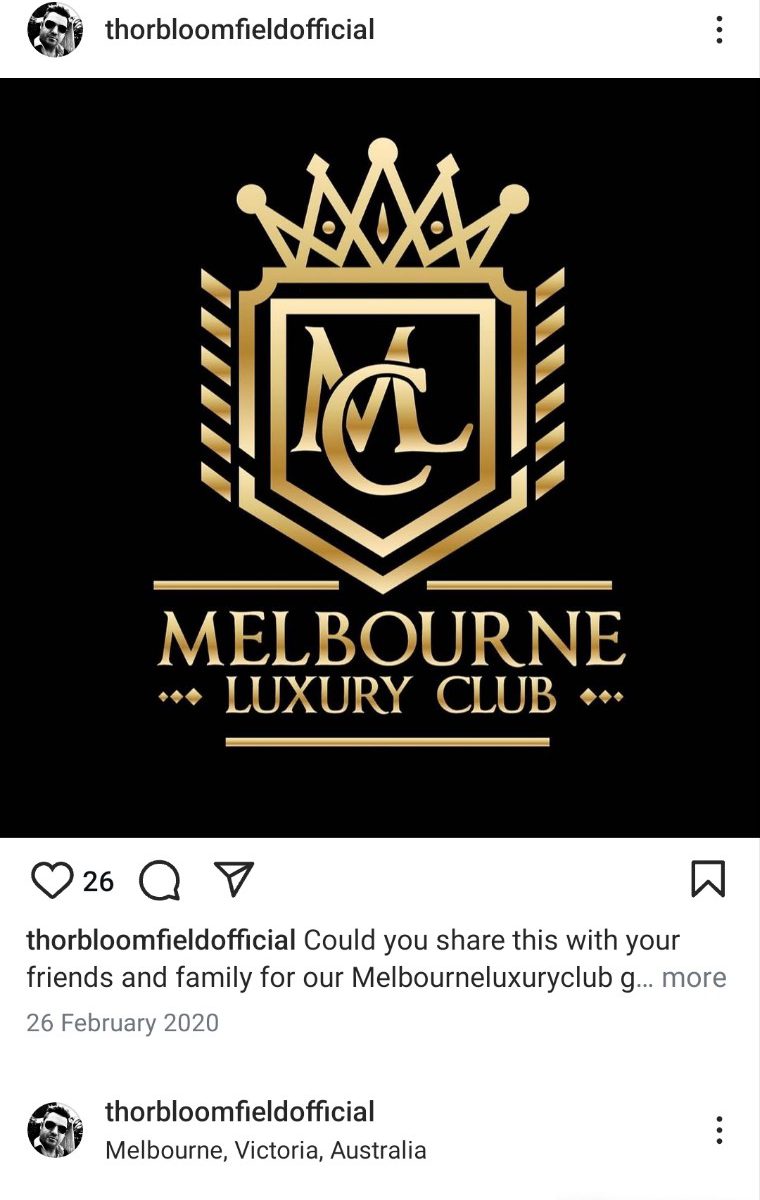Bookmark the Melbourne Luxury Club post
Viewport: 760px width, 1200px height.
[708, 879]
